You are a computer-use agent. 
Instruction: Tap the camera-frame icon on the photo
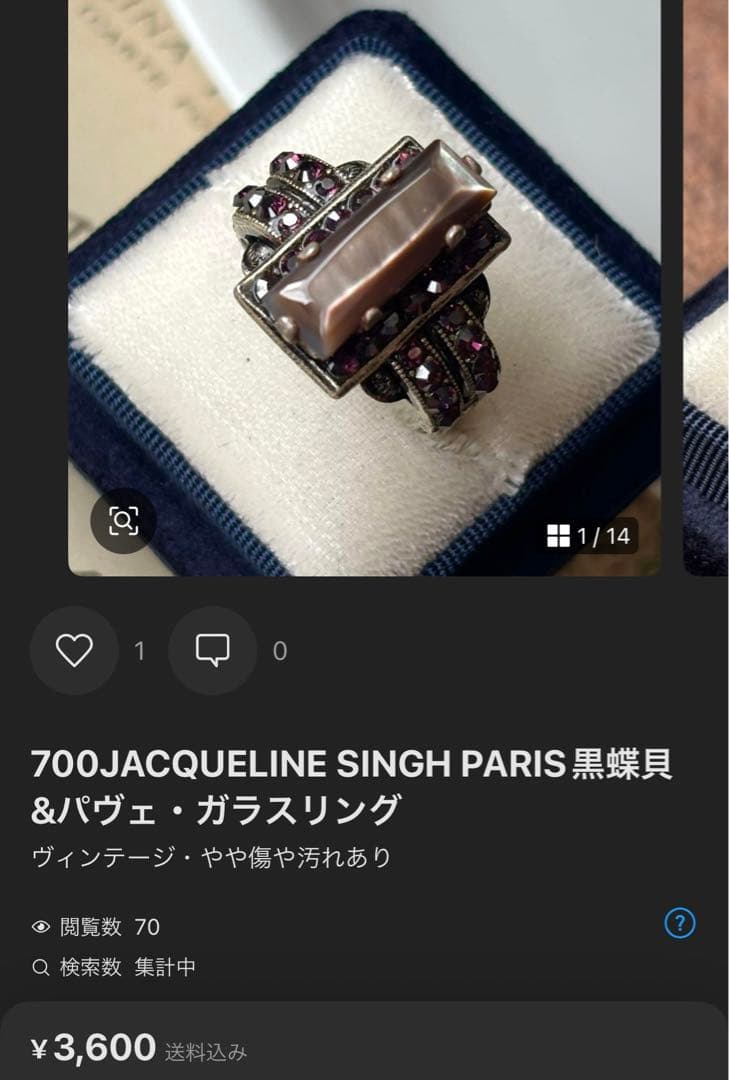122,521
